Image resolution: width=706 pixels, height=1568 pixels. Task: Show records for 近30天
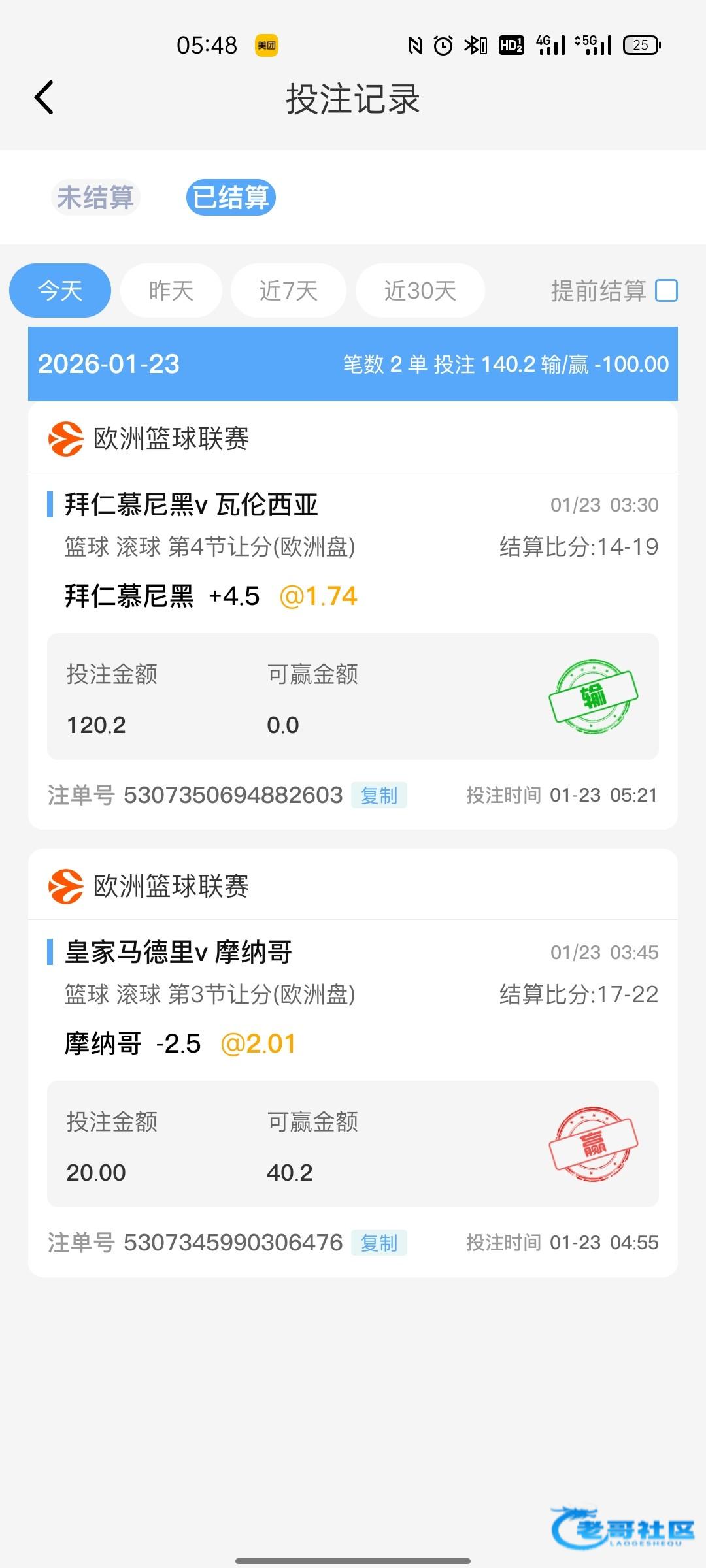coord(420,291)
